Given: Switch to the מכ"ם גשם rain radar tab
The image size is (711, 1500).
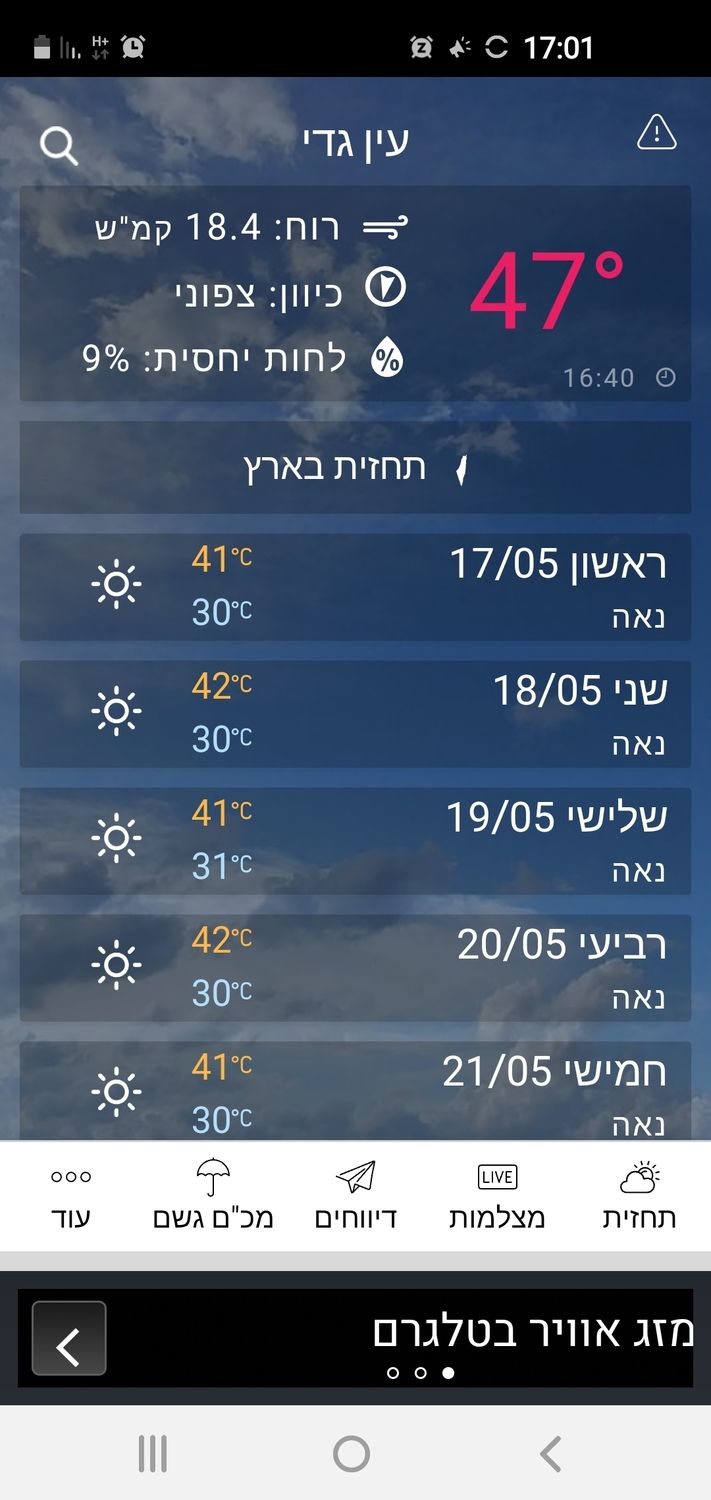Looking at the screenshot, I should click(x=213, y=1195).
